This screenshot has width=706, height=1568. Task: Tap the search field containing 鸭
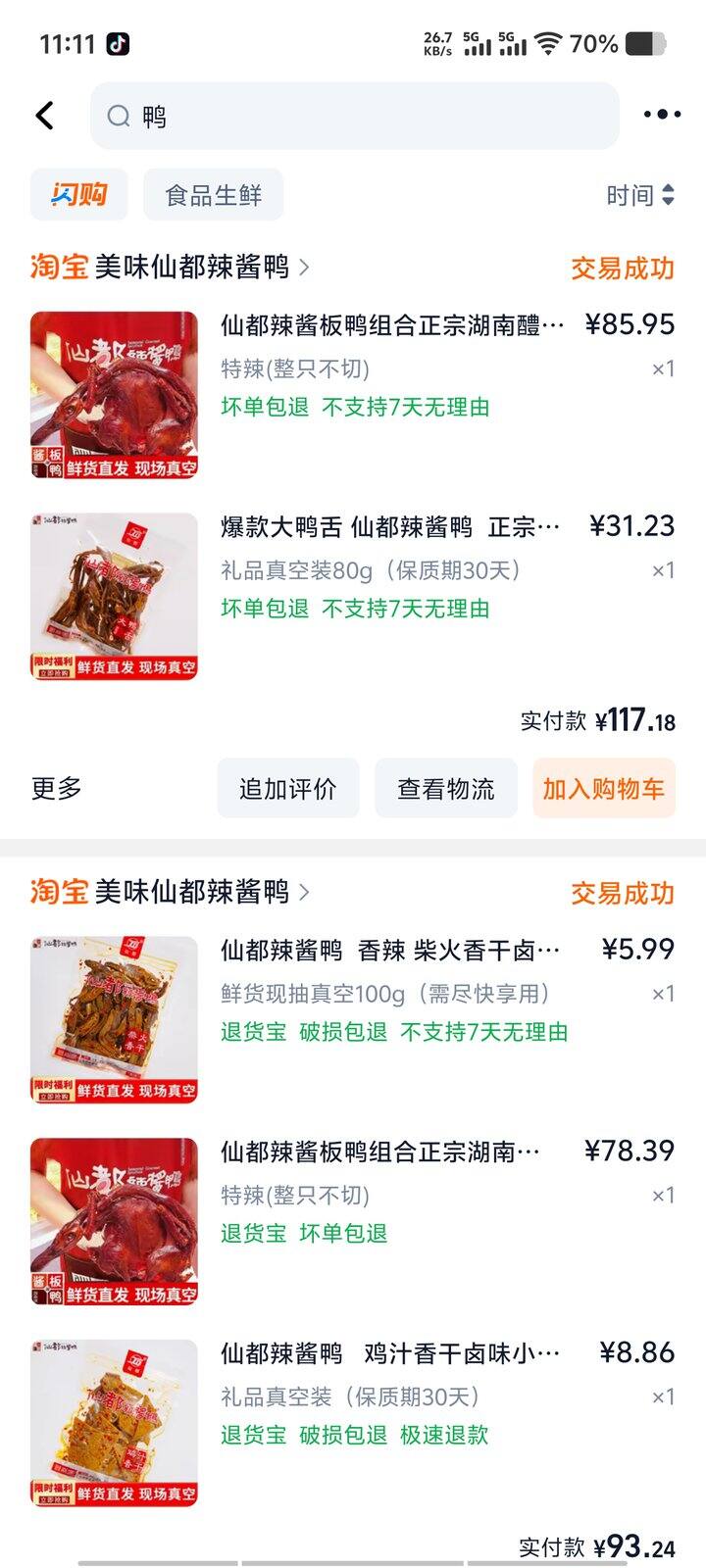point(353,117)
